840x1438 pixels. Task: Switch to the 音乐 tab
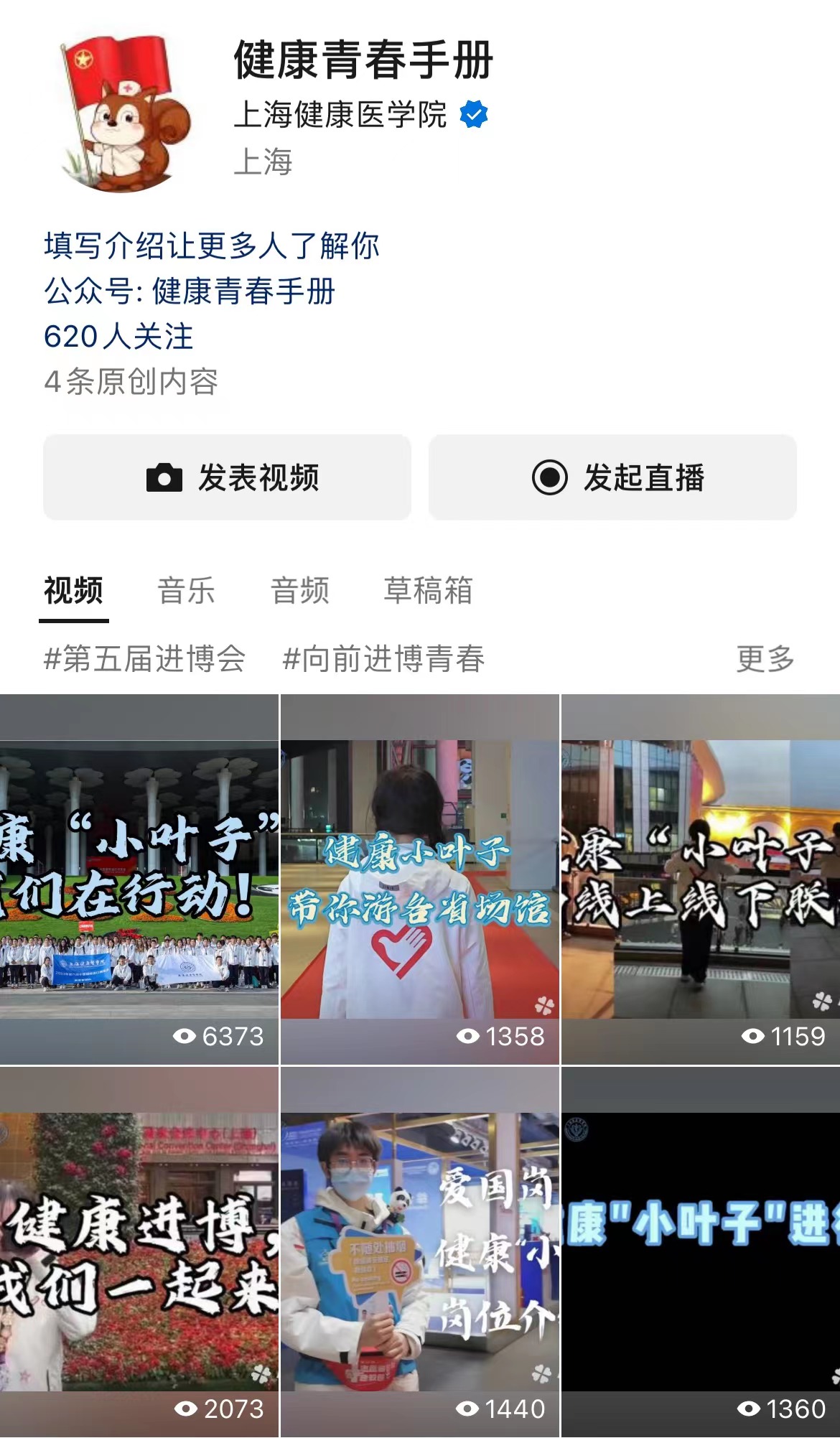point(186,591)
